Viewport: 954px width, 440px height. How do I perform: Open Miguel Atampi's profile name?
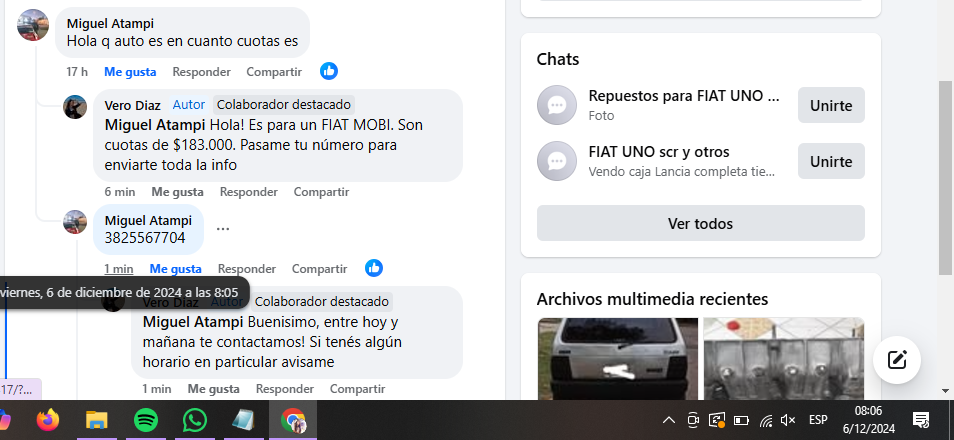(x=110, y=23)
